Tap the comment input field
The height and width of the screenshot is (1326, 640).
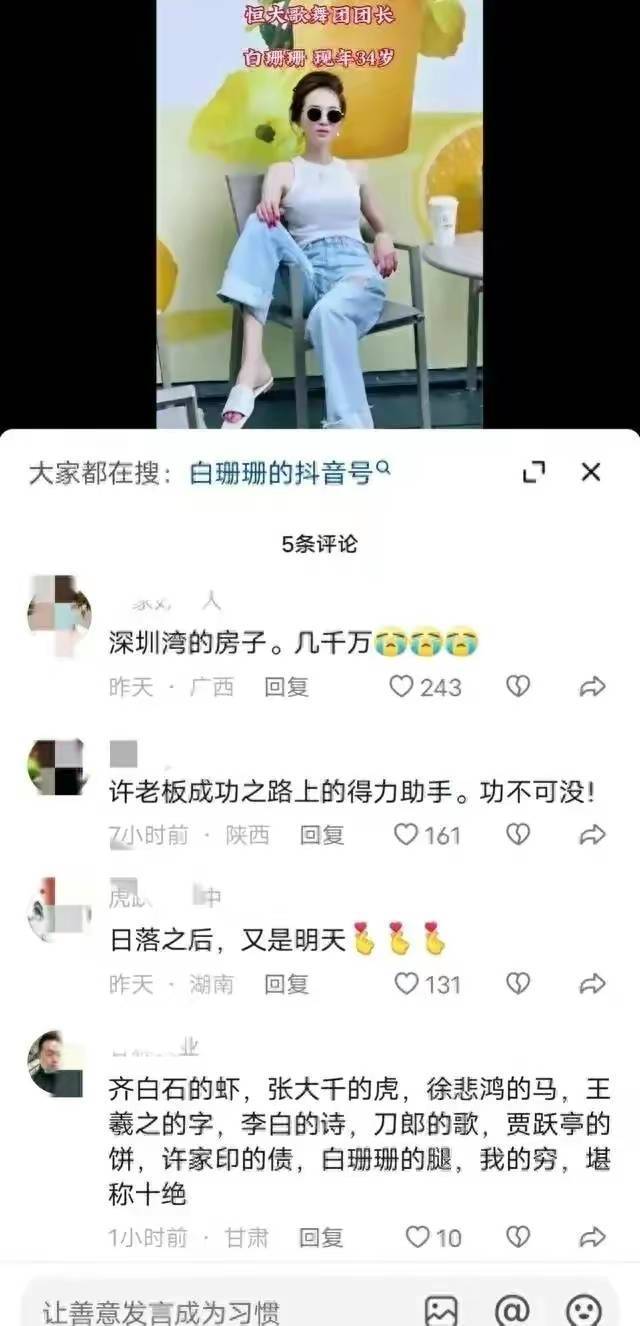point(200,1309)
